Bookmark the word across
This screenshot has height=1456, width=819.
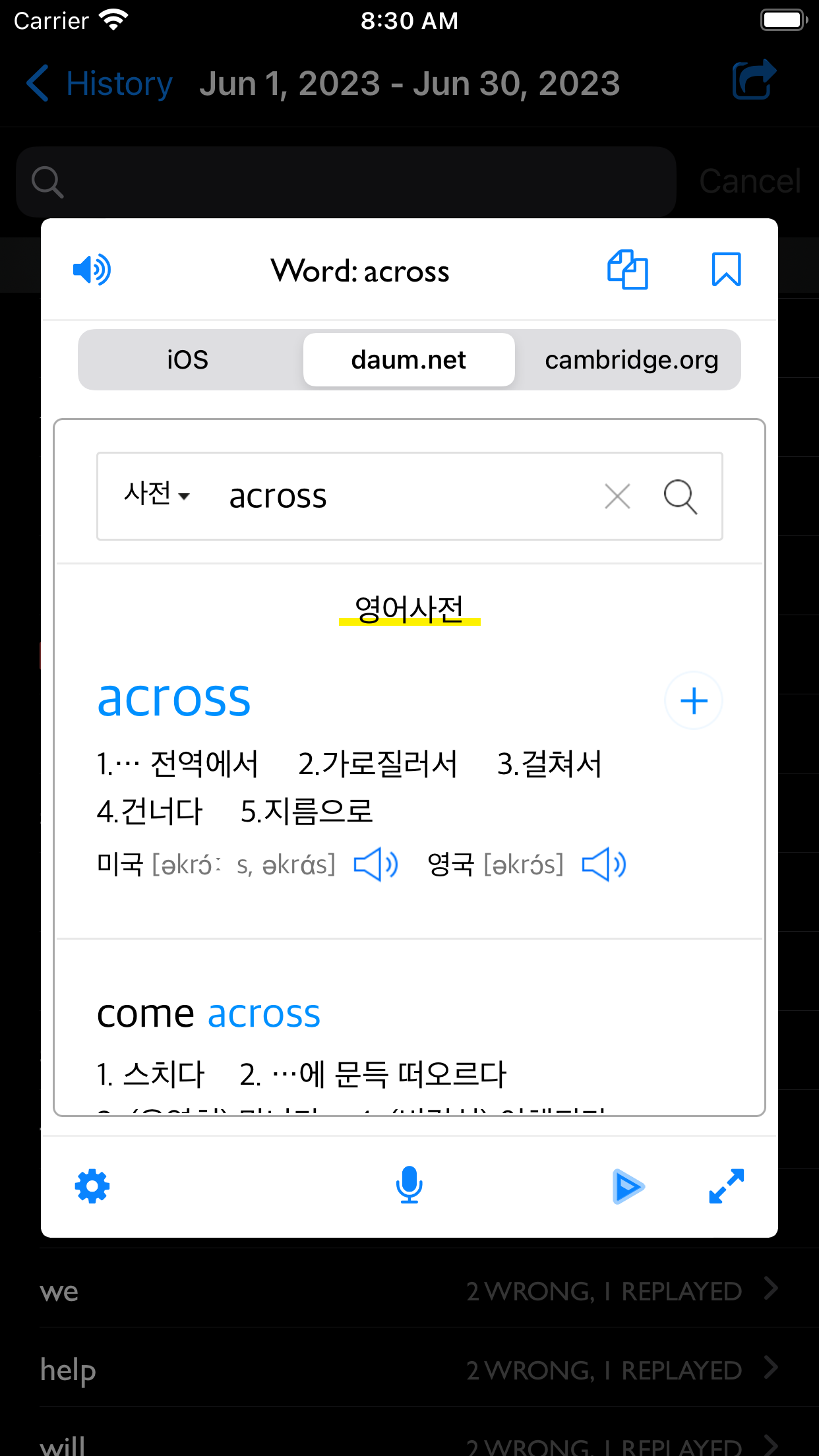(x=726, y=270)
